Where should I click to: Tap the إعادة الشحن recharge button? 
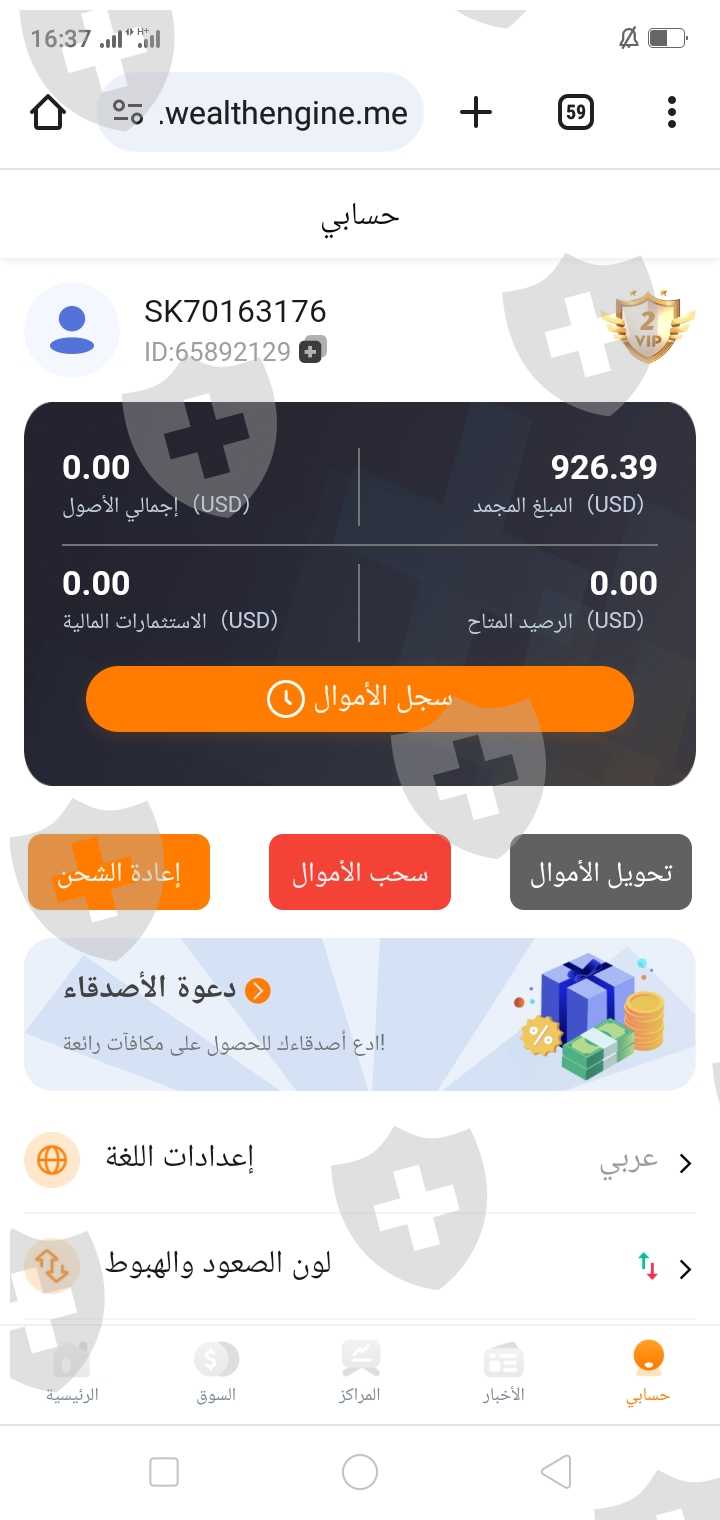coord(119,872)
